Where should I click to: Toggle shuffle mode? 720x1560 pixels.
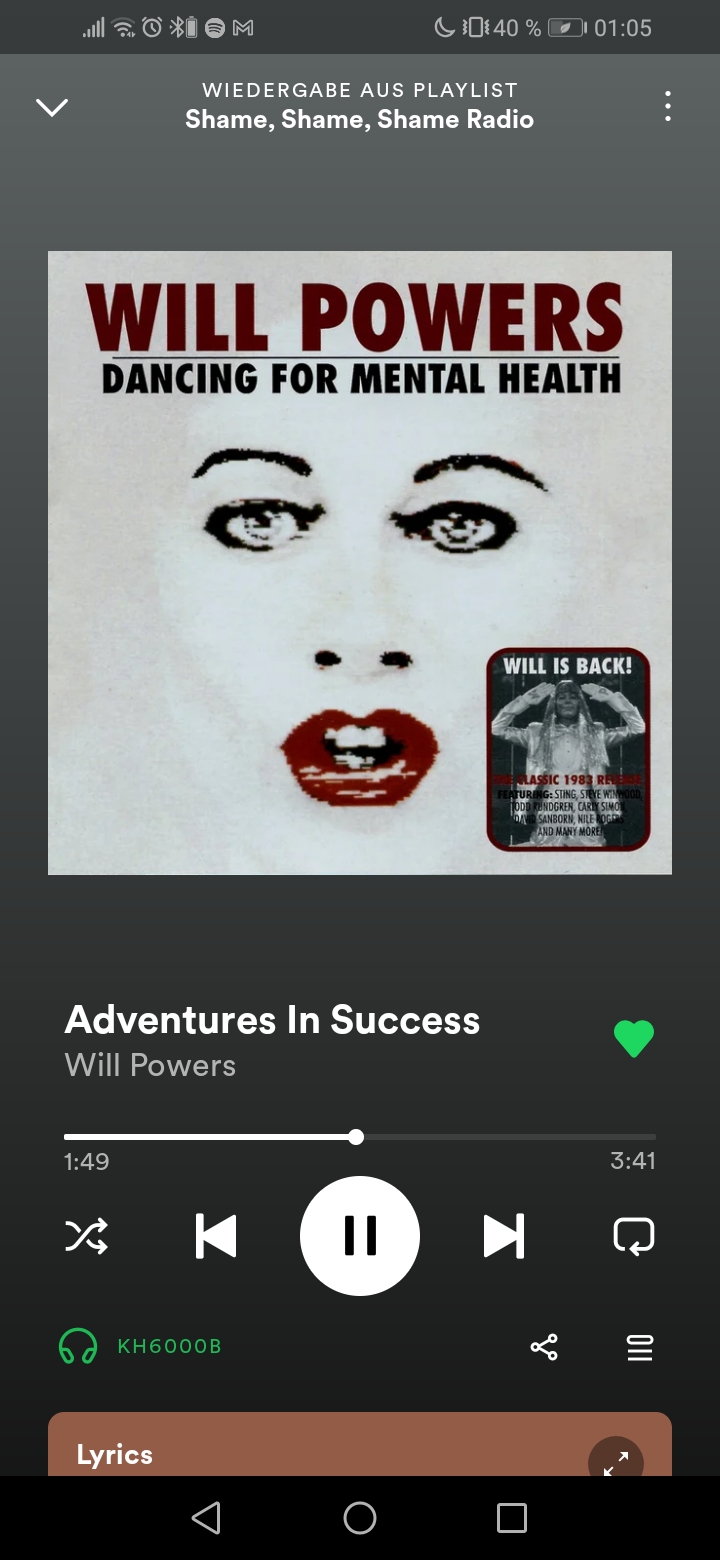coord(87,1236)
